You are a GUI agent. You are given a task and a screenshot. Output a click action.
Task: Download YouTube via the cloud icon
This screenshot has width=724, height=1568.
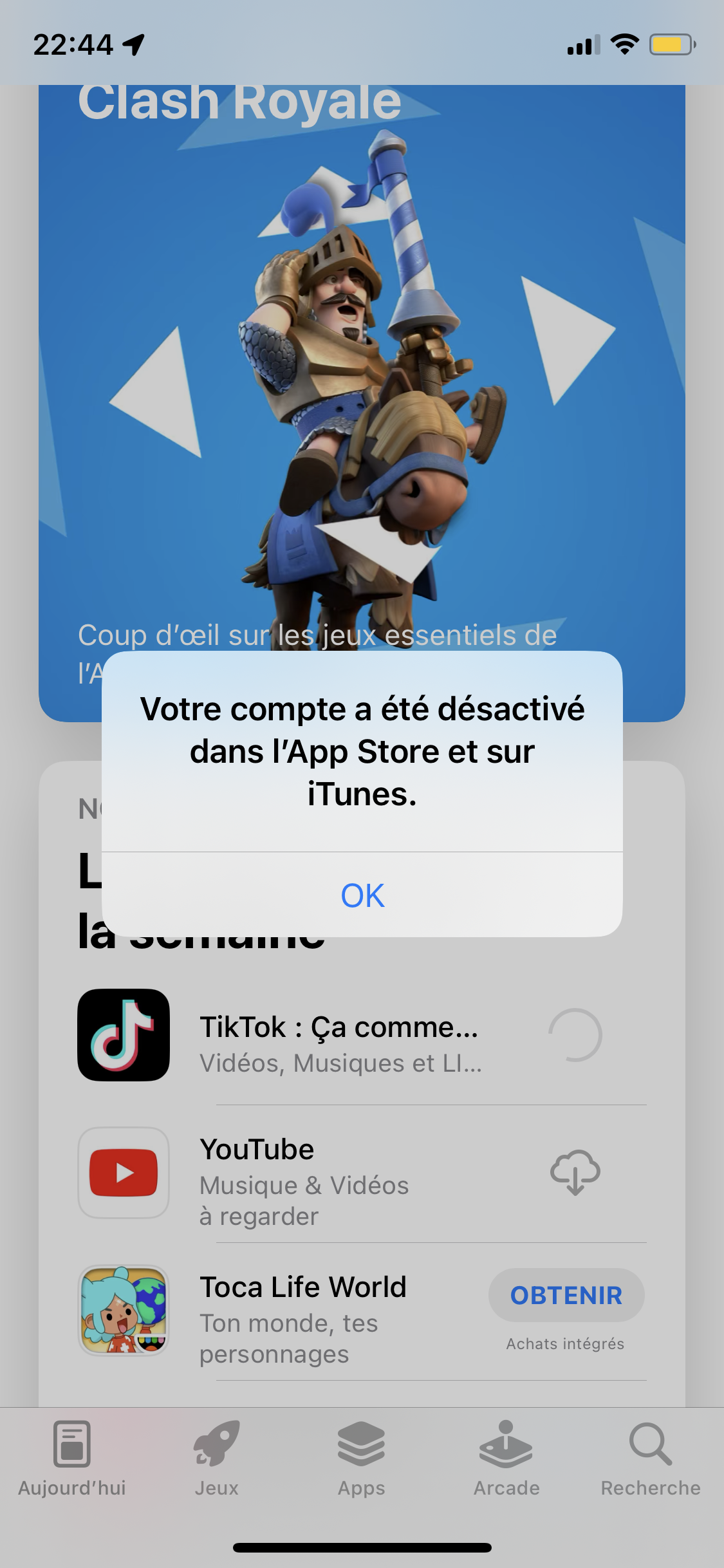575,1173
